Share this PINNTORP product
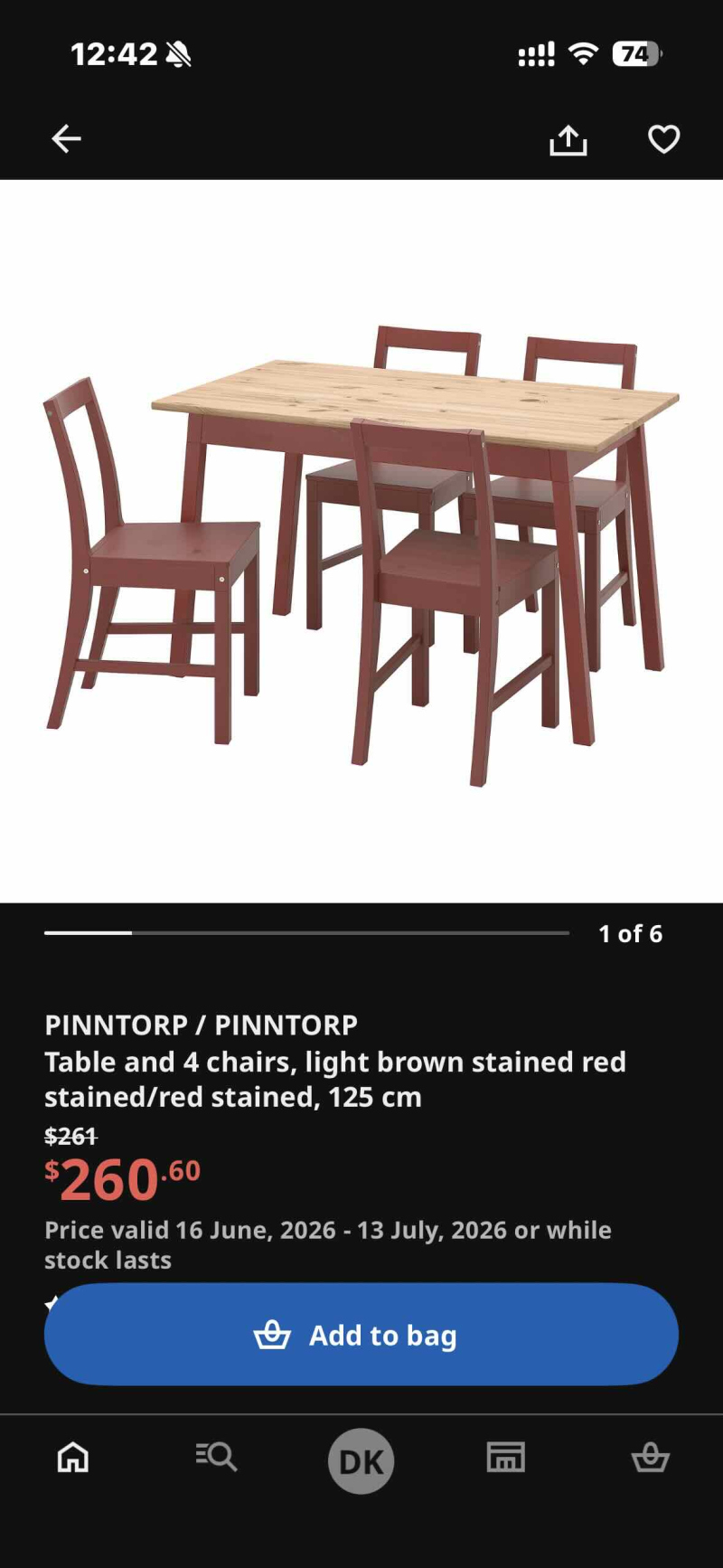This screenshot has height=1568, width=723. click(x=568, y=139)
